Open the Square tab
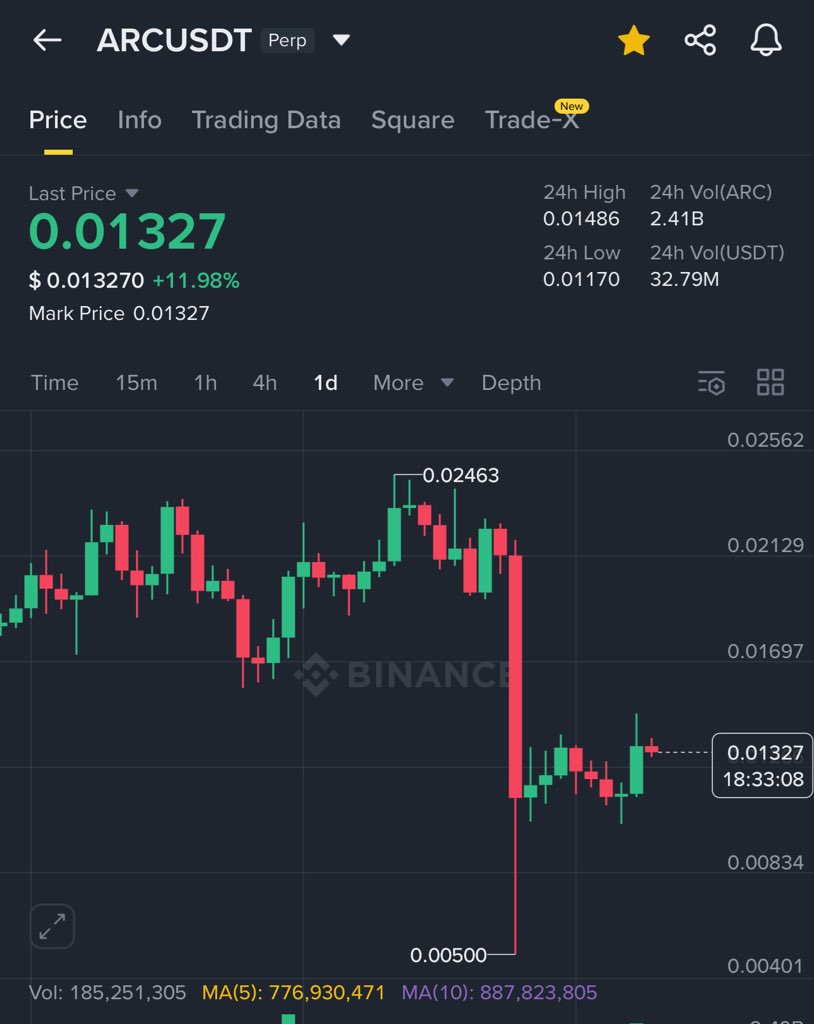814x1024 pixels. (x=412, y=120)
